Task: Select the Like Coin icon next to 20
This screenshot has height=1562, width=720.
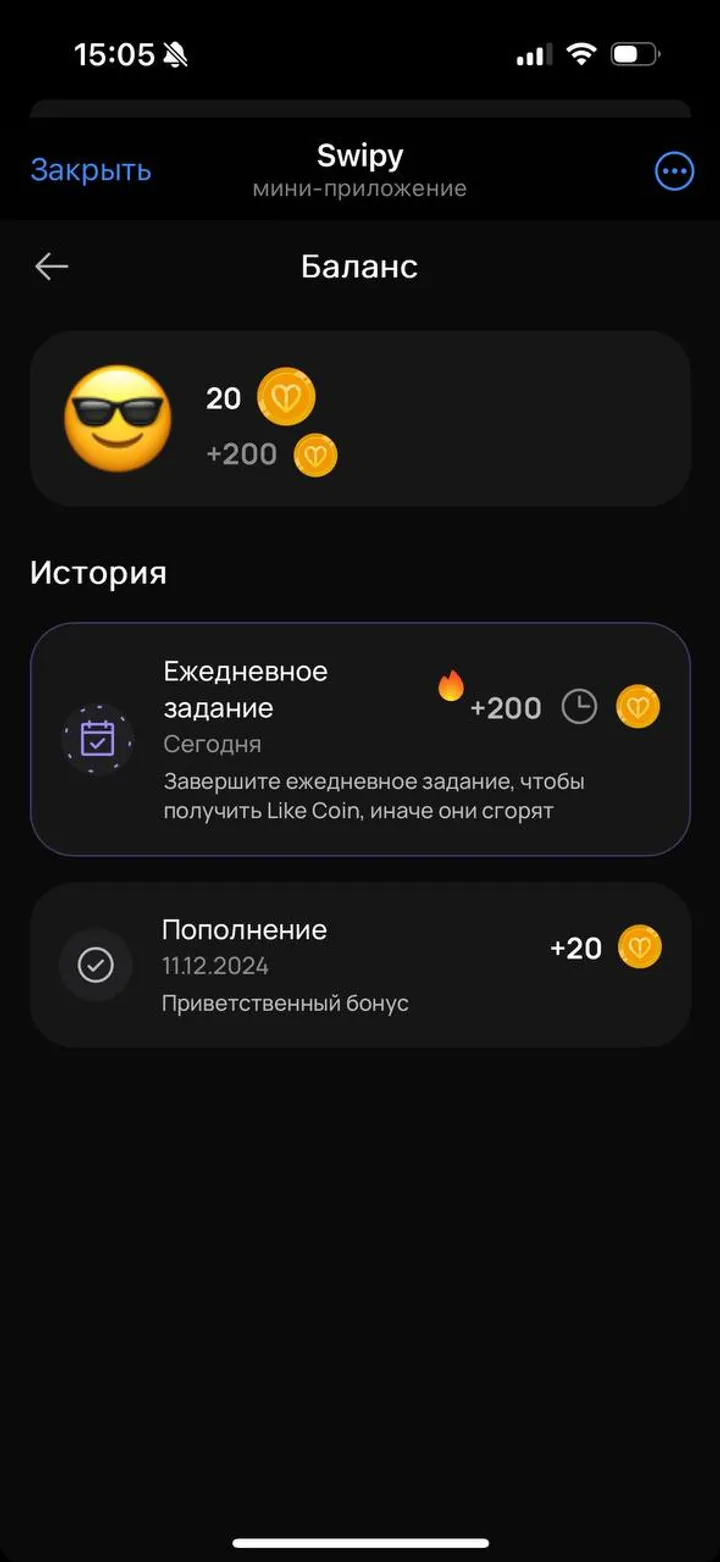Action: click(x=287, y=397)
